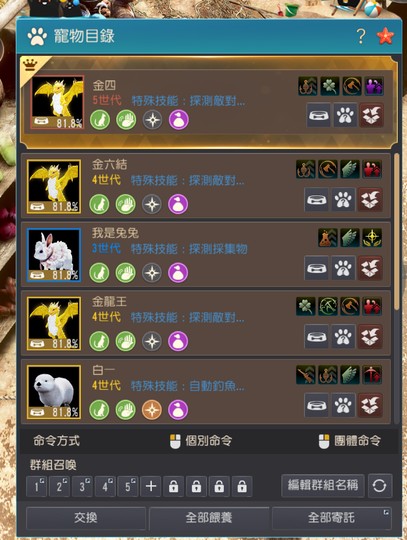The width and height of the screenshot is (407, 540).
Task: Select summon group 3
Action: (82, 486)
